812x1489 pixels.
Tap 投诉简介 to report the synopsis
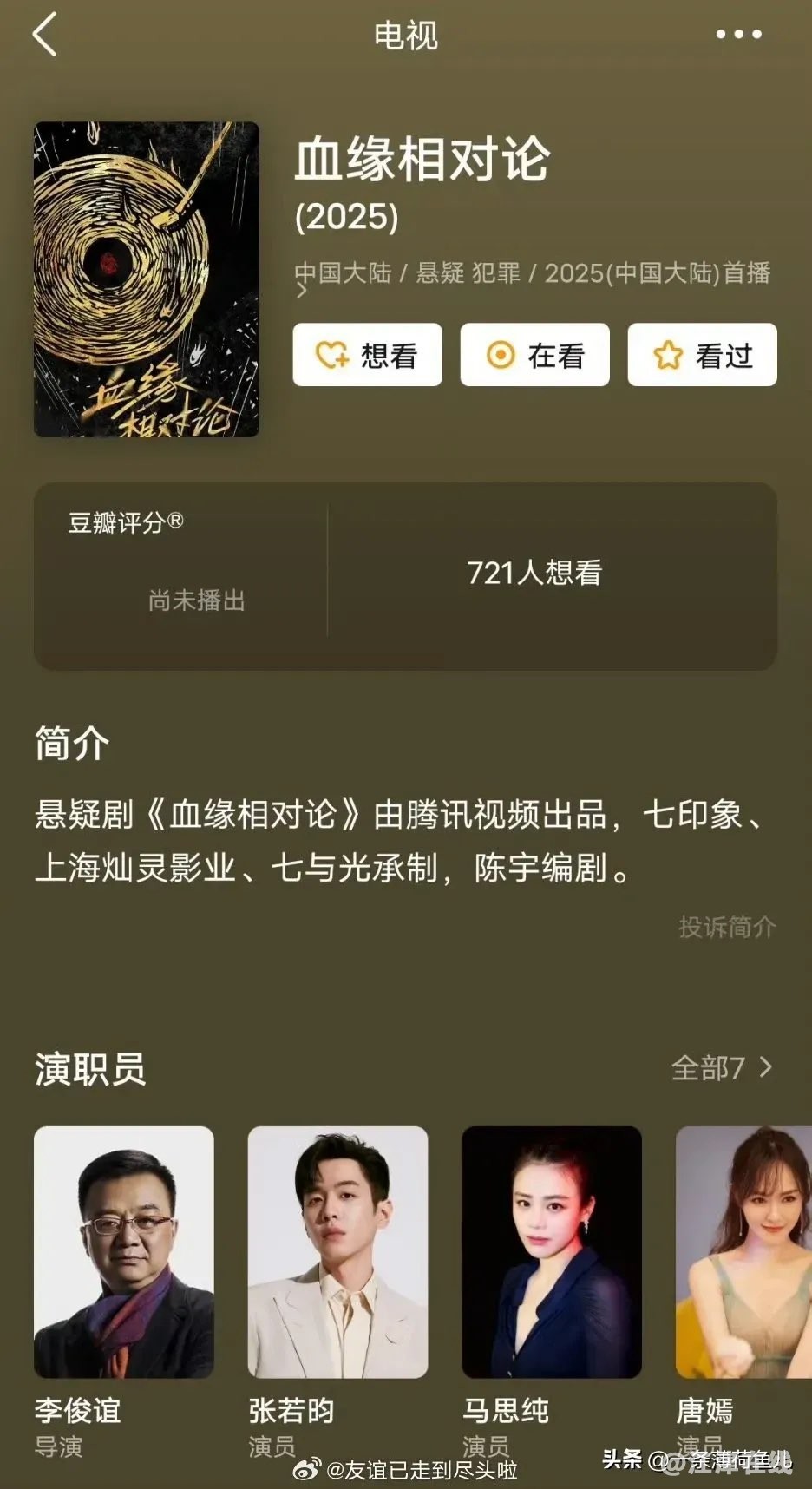point(726,927)
